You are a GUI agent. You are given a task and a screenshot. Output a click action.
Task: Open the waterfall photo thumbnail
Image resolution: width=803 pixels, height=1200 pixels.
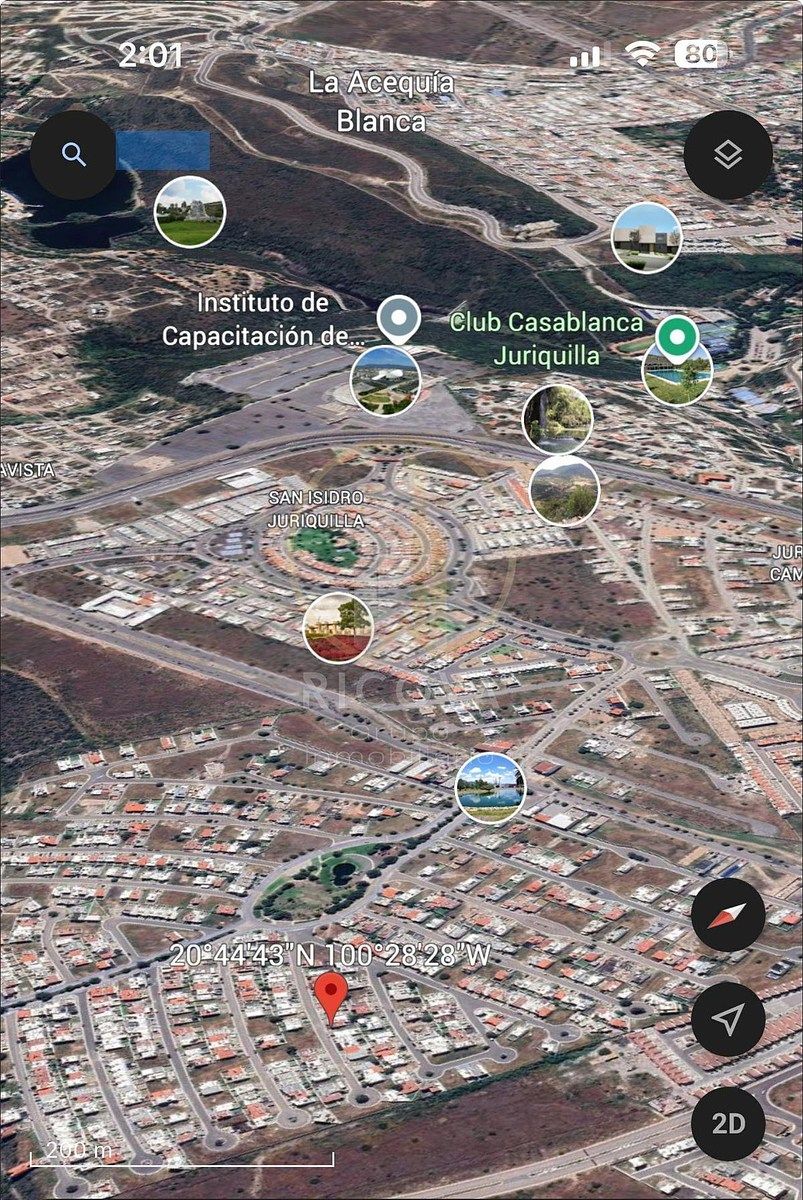coord(557,418)
